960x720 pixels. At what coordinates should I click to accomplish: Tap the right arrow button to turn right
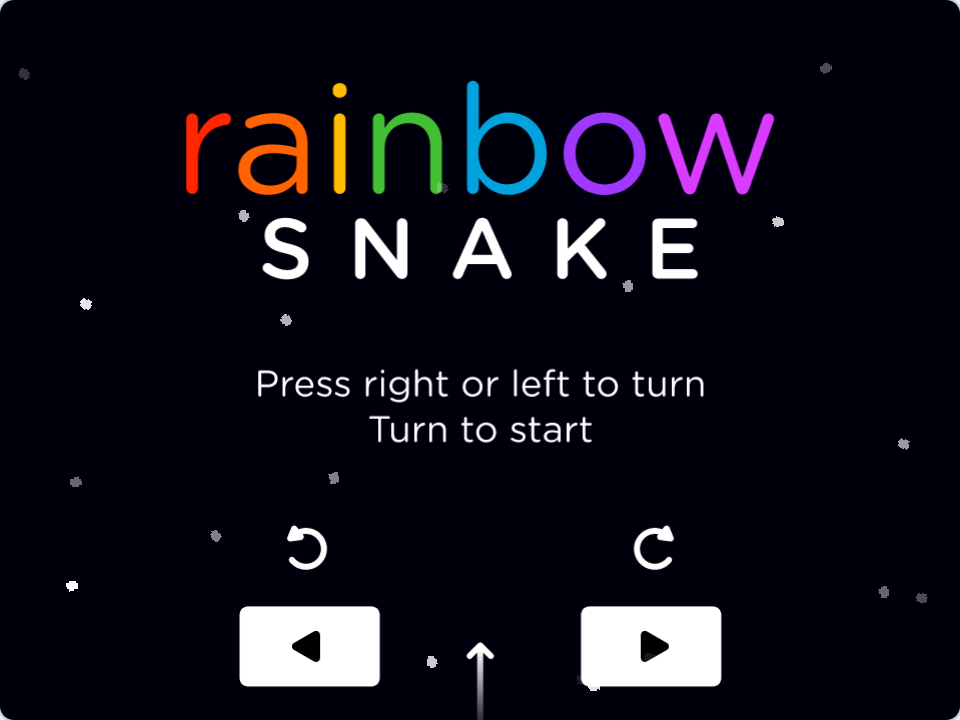(x=651, y=646)
